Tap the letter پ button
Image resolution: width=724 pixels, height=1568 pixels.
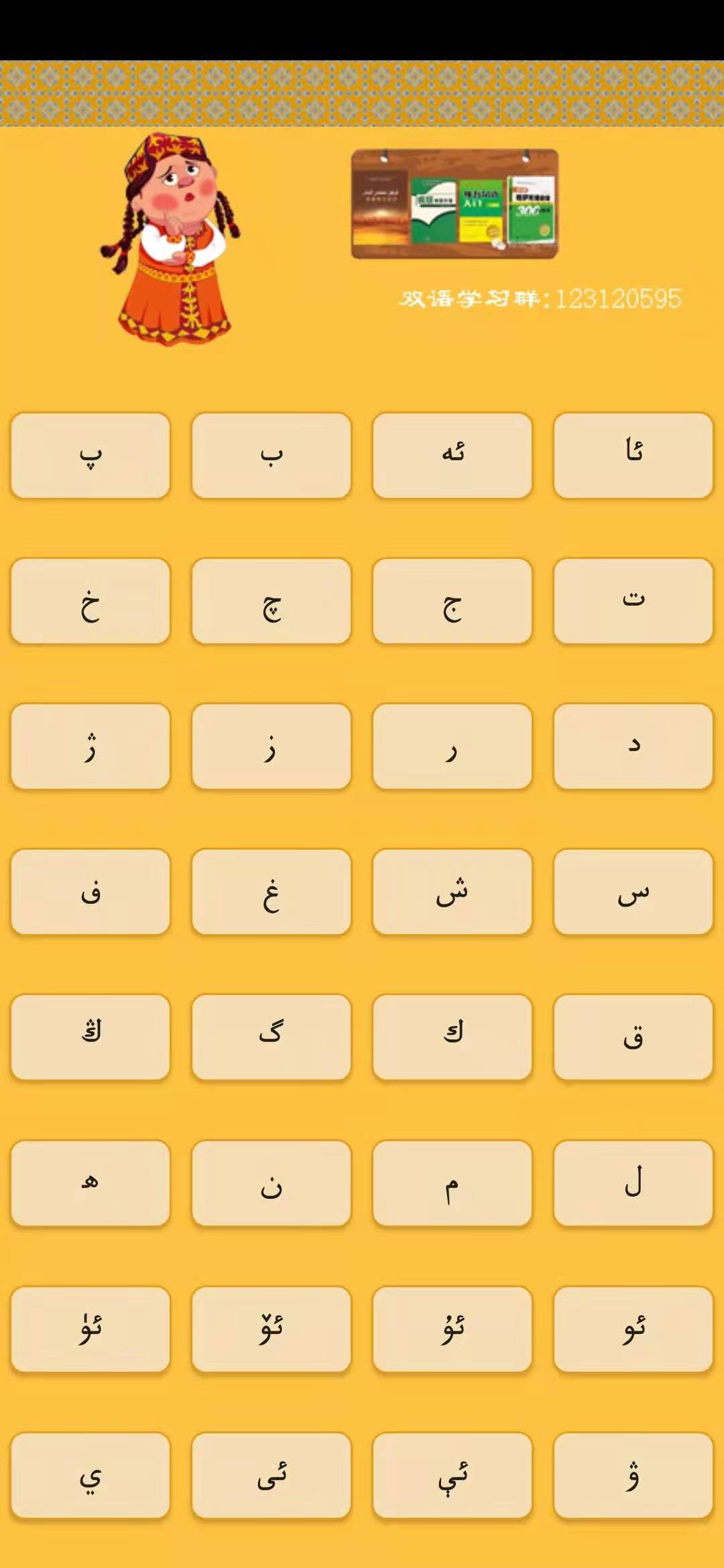90,456
